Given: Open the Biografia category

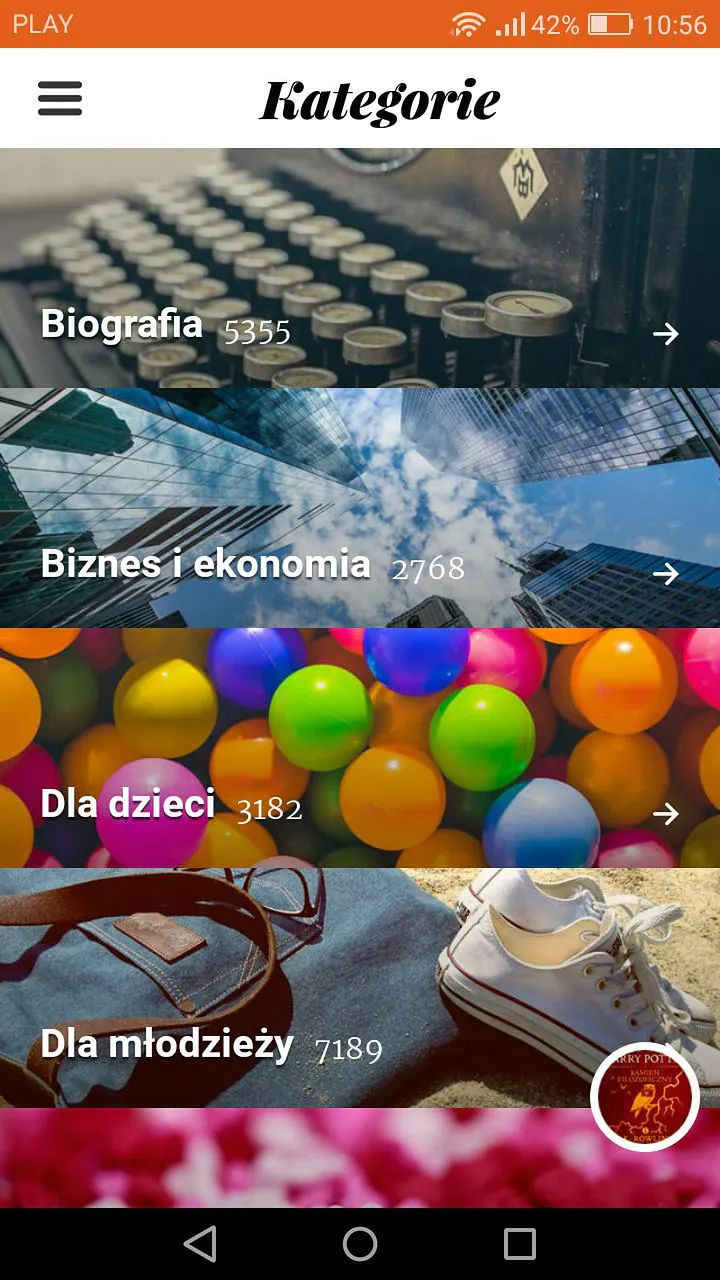Looking at the screenshot, I should tap(360, 270).
